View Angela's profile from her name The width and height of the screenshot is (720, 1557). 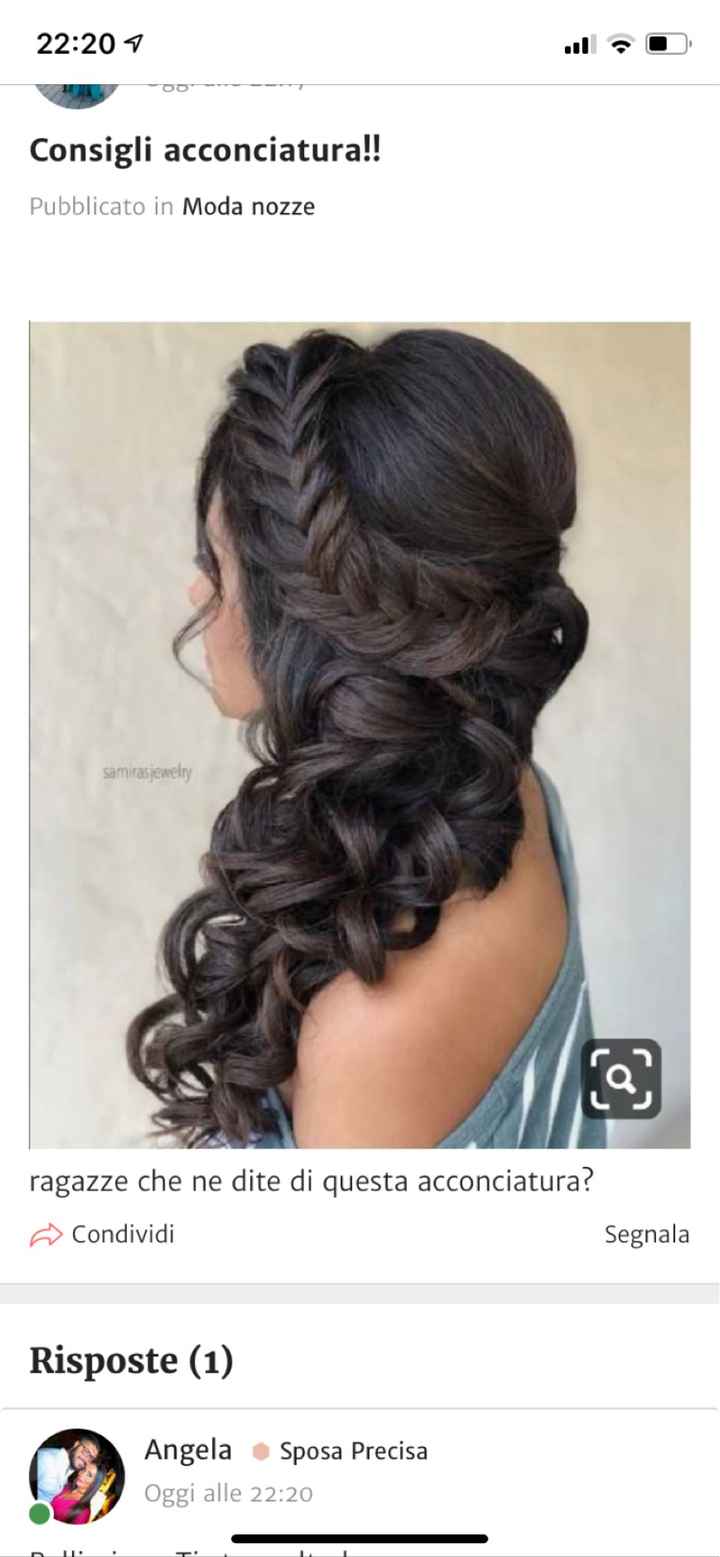(x=188, y=1450)
